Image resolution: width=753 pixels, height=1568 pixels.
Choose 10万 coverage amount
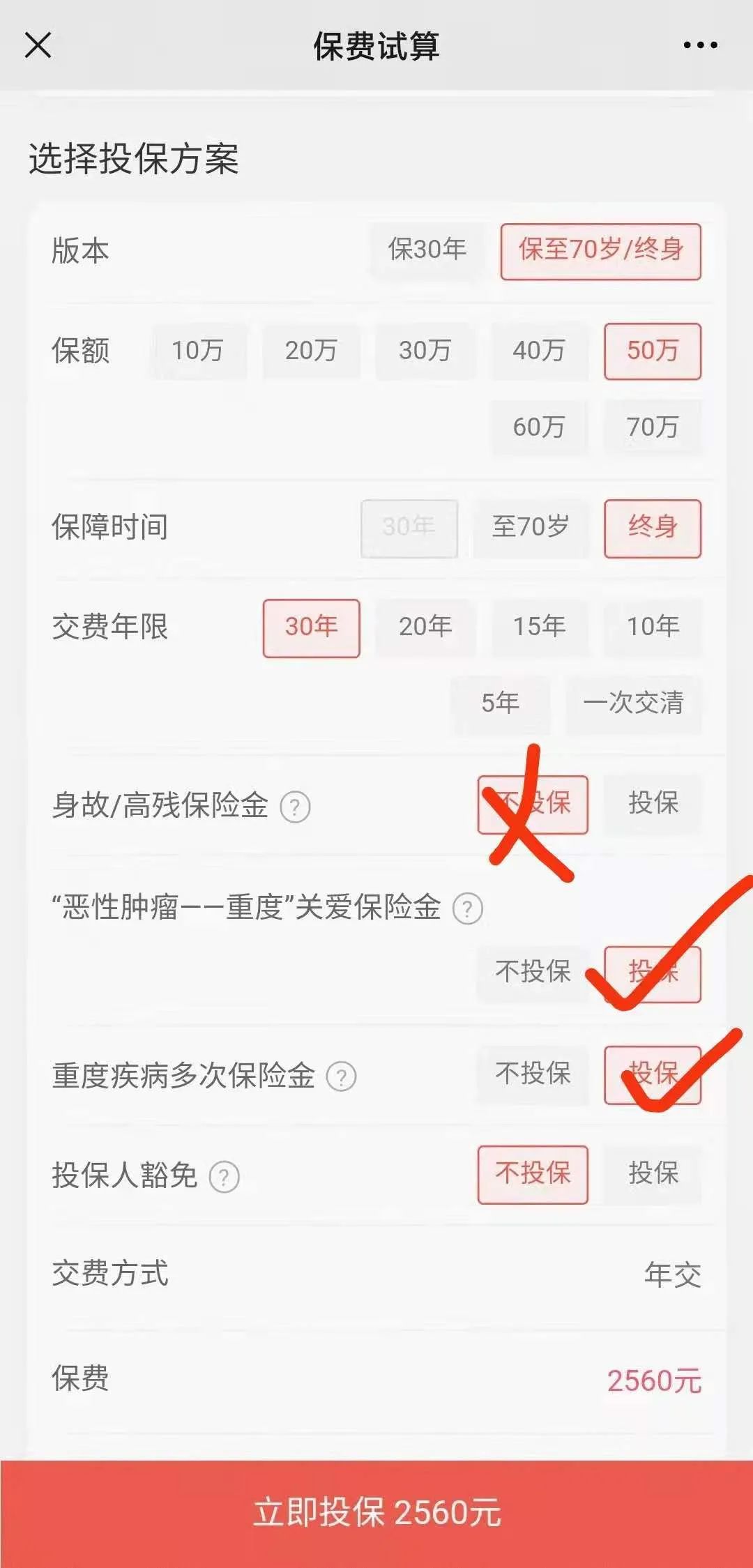pos(197,351)
